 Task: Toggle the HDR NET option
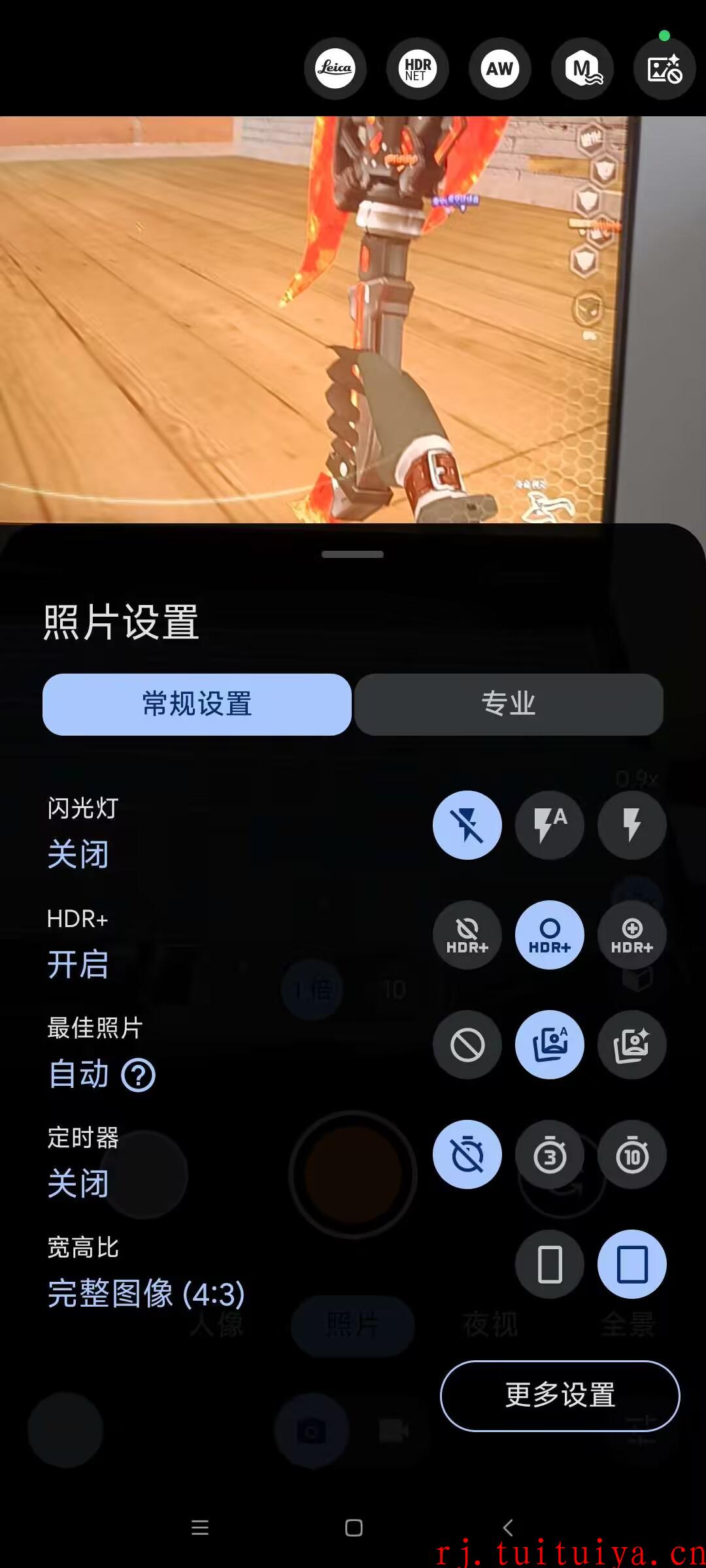click(x=418, y=69)
